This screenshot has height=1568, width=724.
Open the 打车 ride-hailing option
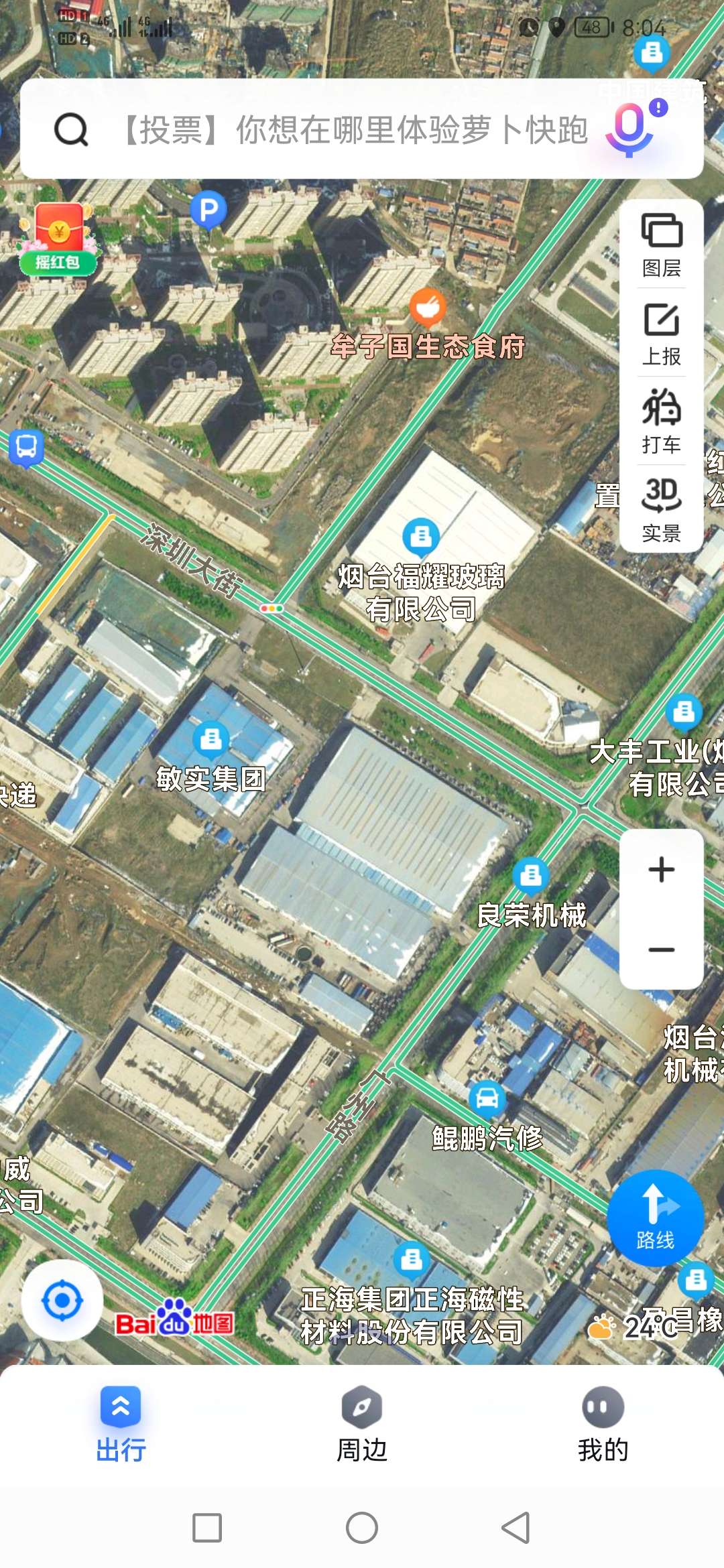661,421
